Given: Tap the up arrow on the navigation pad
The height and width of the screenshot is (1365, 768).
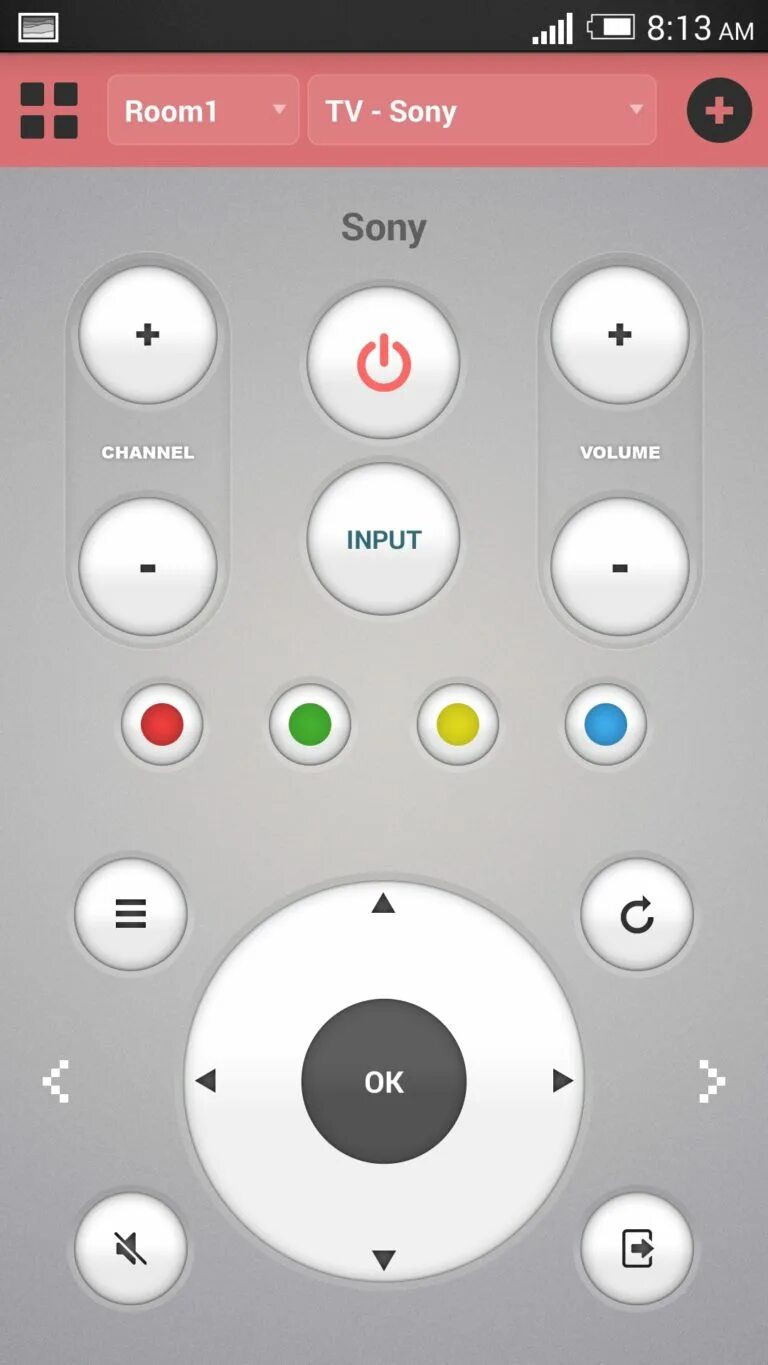Looking at the screenshot, I should pyautogui.click(x=383, y=905).
